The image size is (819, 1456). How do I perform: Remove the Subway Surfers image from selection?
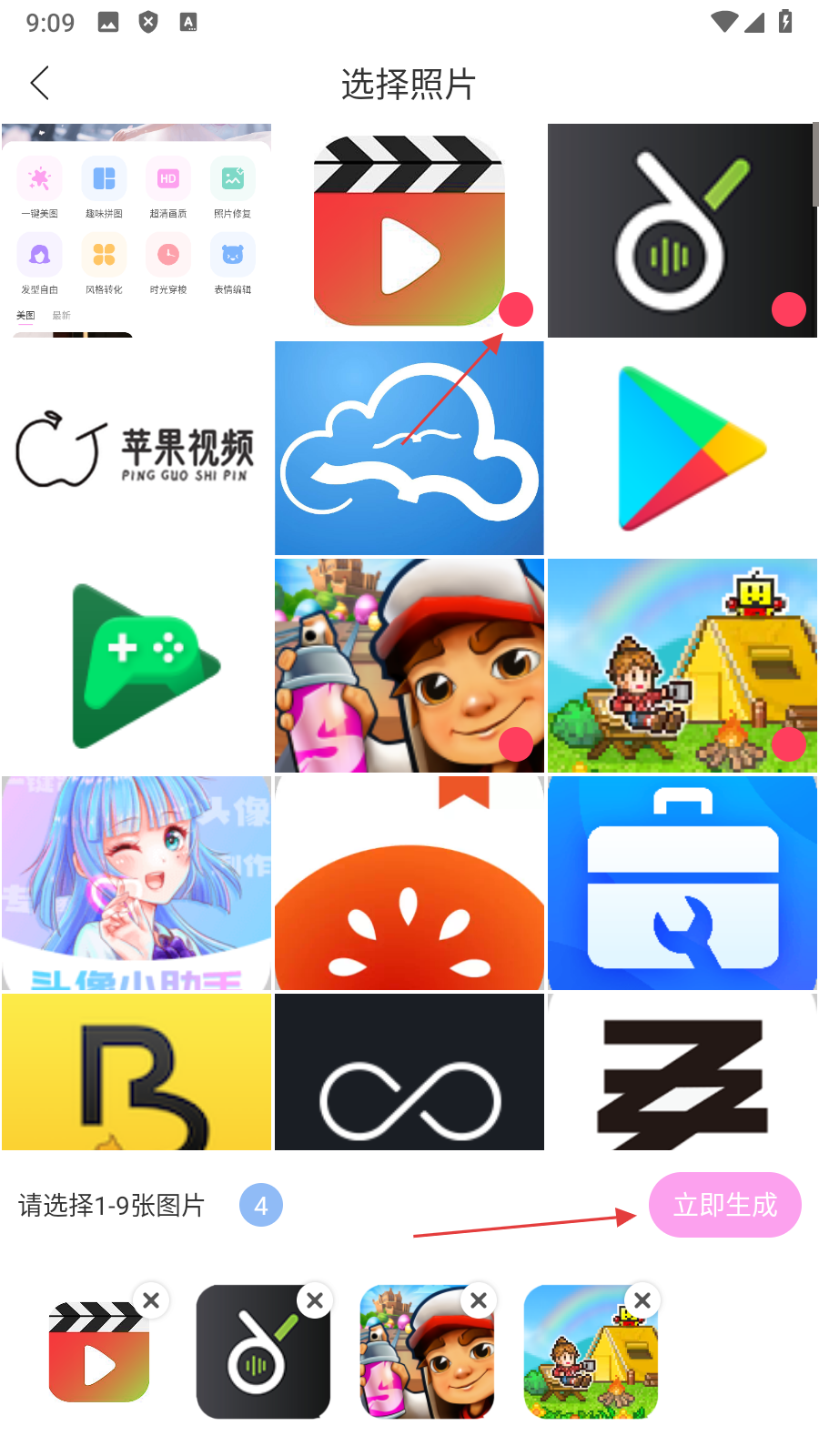(479, 1300)
